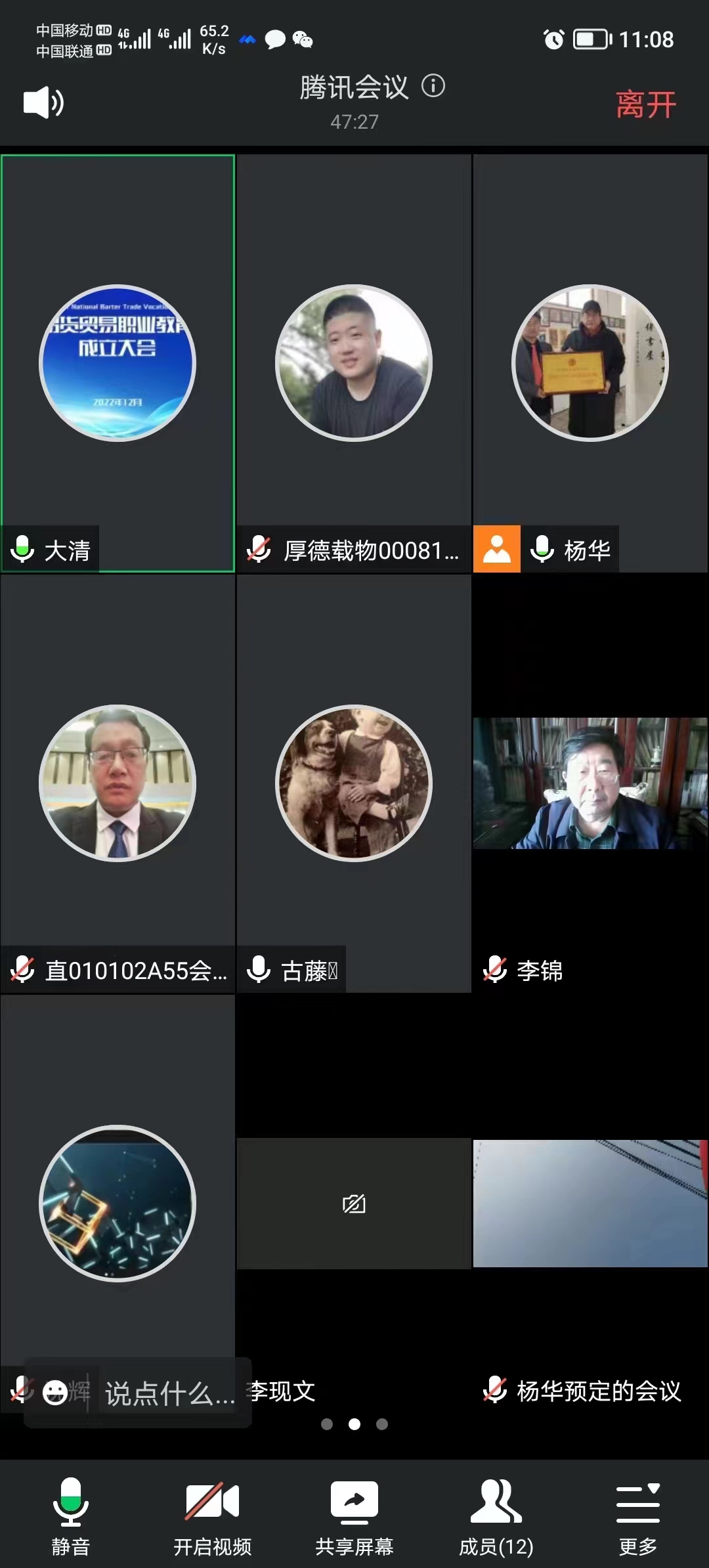The width and height of the screenshot is (709, 1568).
Task: Select 厚德载物00081 participant tile
Action: click(354, 363)
